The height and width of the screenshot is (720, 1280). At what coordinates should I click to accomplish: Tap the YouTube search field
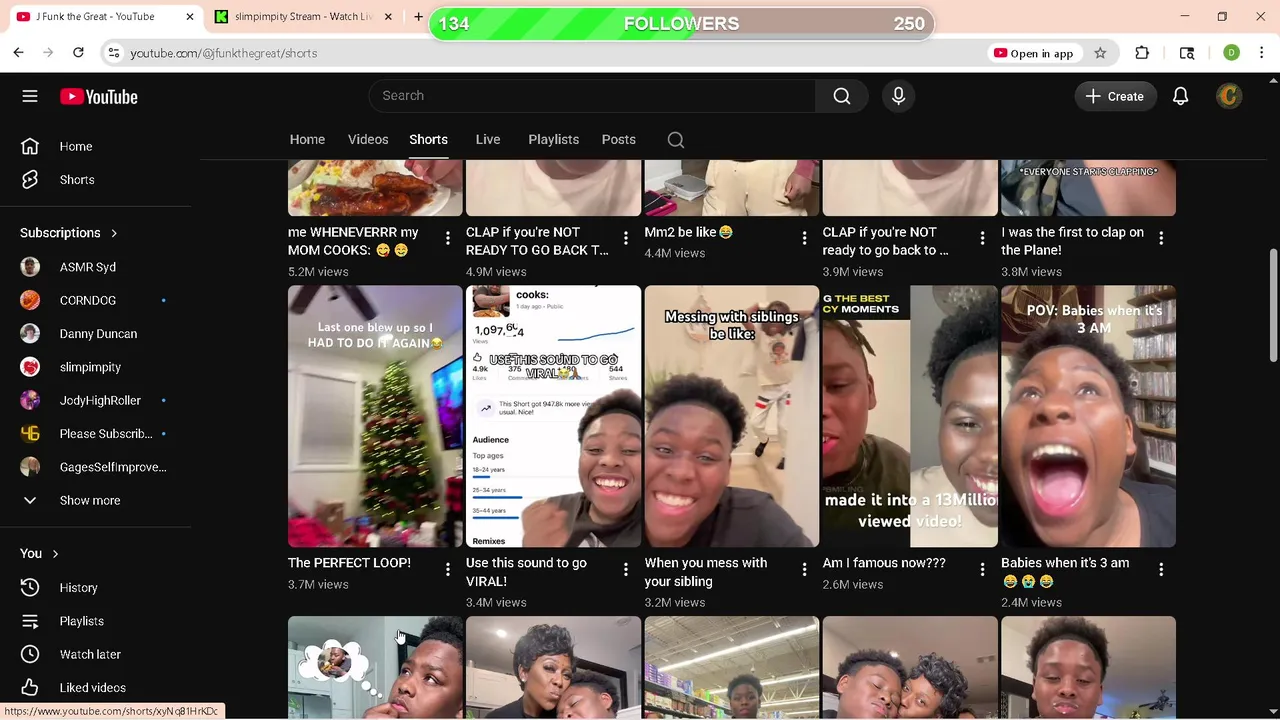click(x=595, y=96)
